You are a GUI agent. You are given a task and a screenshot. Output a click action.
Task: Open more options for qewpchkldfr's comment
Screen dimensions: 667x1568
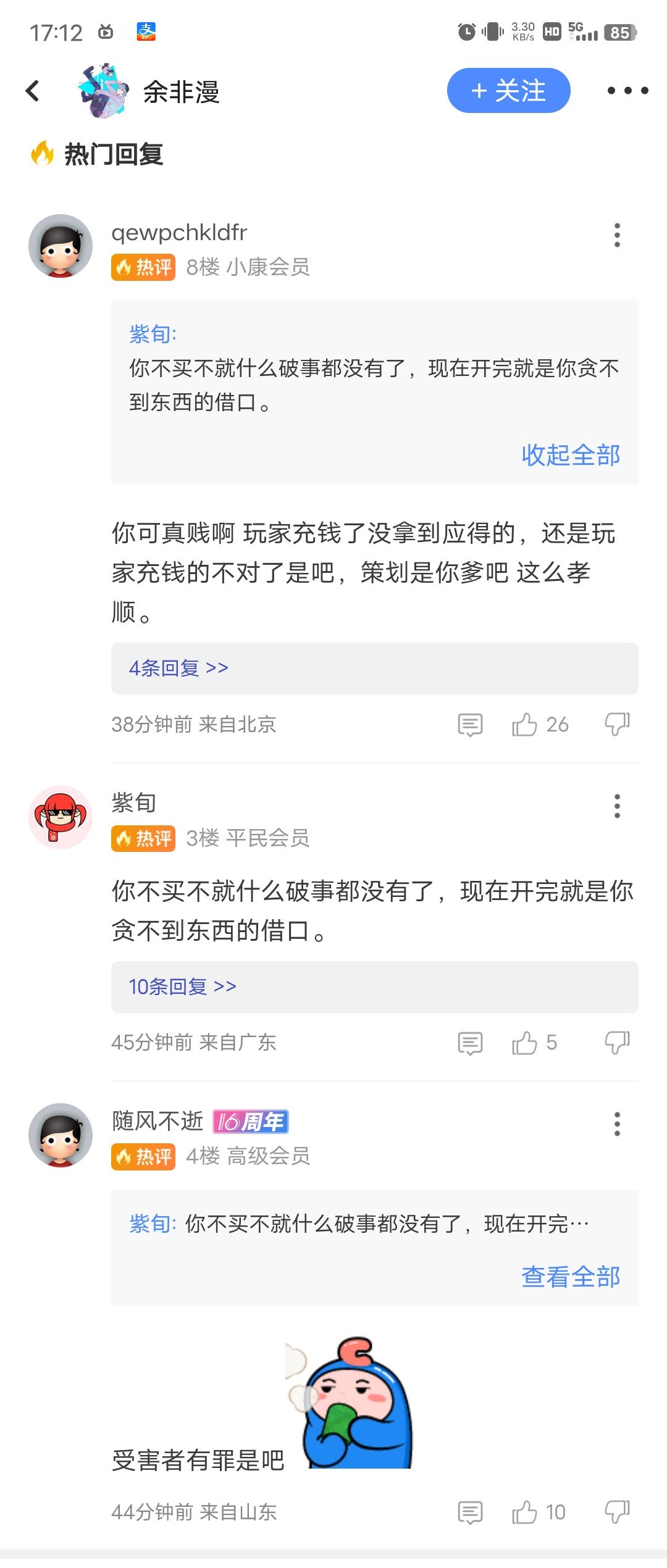coord(616,235)
